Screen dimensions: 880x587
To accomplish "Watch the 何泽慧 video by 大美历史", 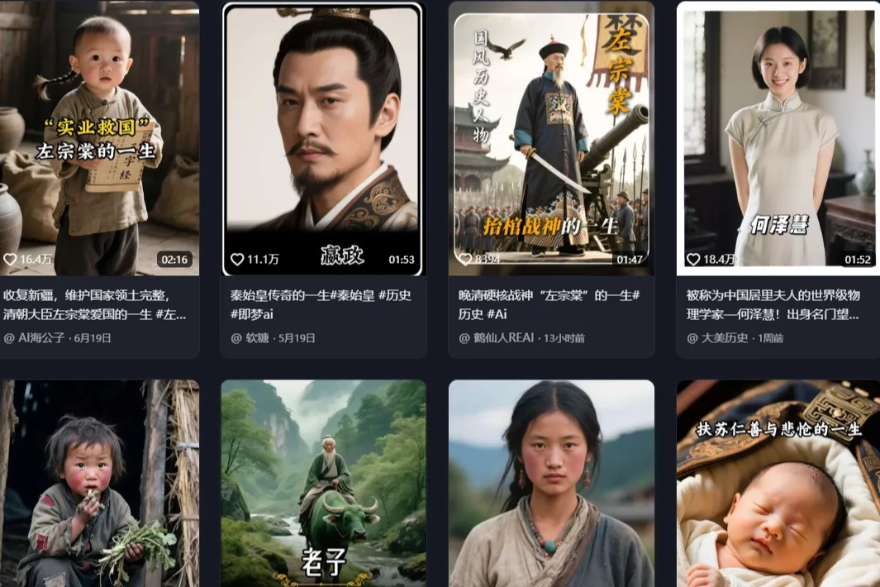I will [x=778, y=138].
